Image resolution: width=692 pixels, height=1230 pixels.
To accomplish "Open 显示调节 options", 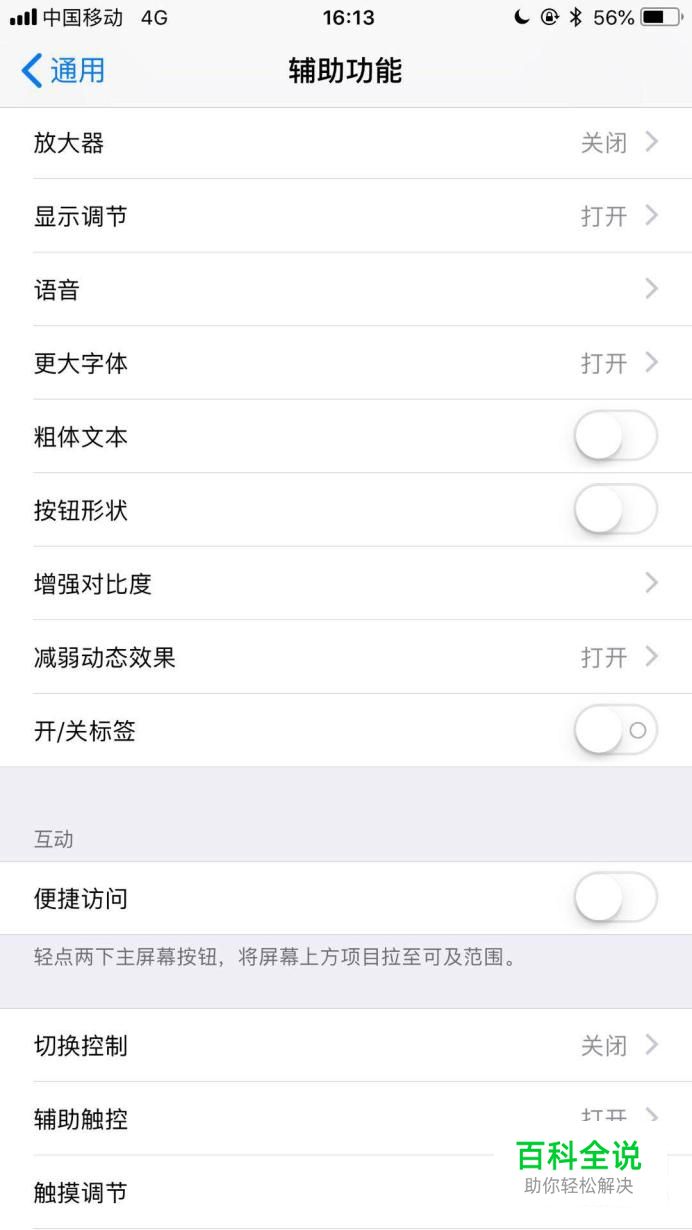I will 346,216.
